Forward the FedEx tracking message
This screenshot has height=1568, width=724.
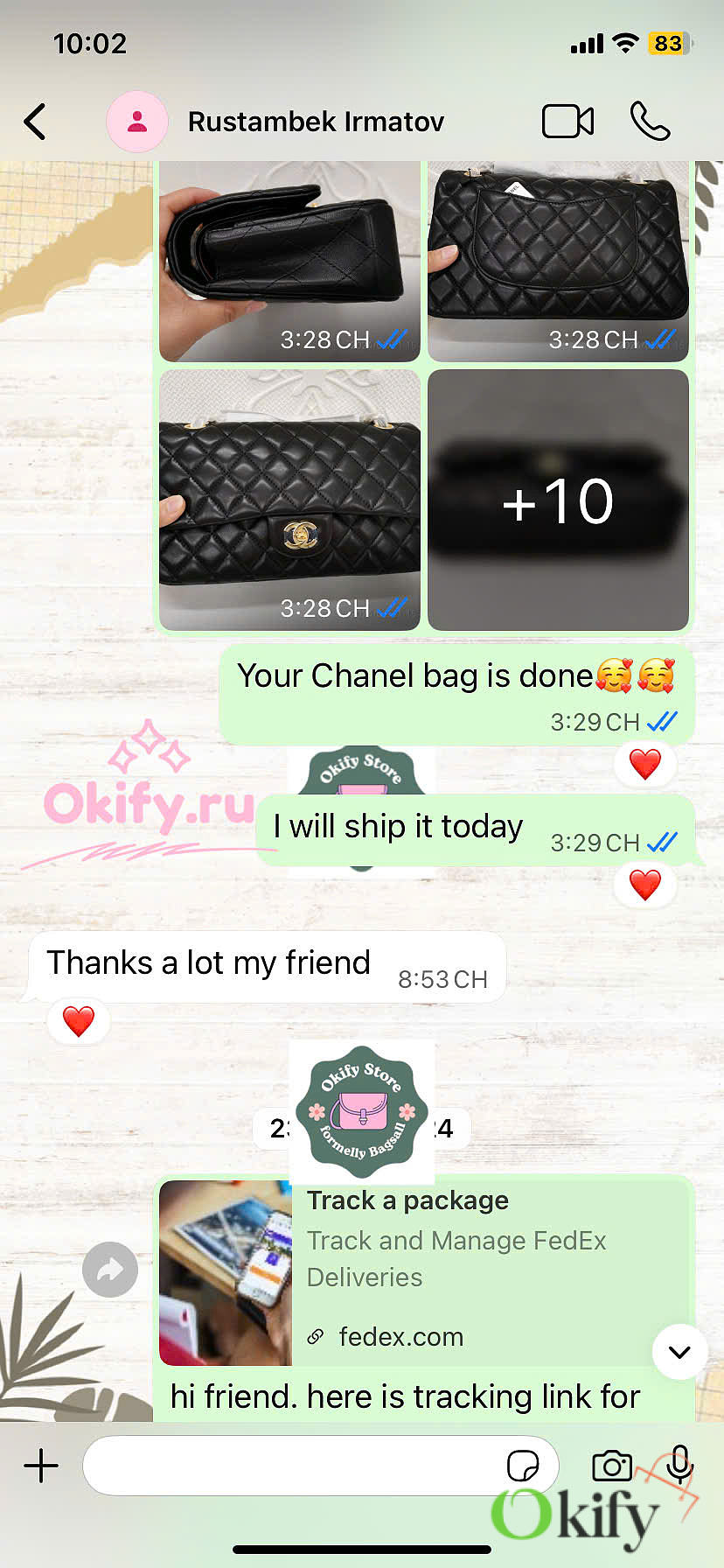click(110, 1269)
